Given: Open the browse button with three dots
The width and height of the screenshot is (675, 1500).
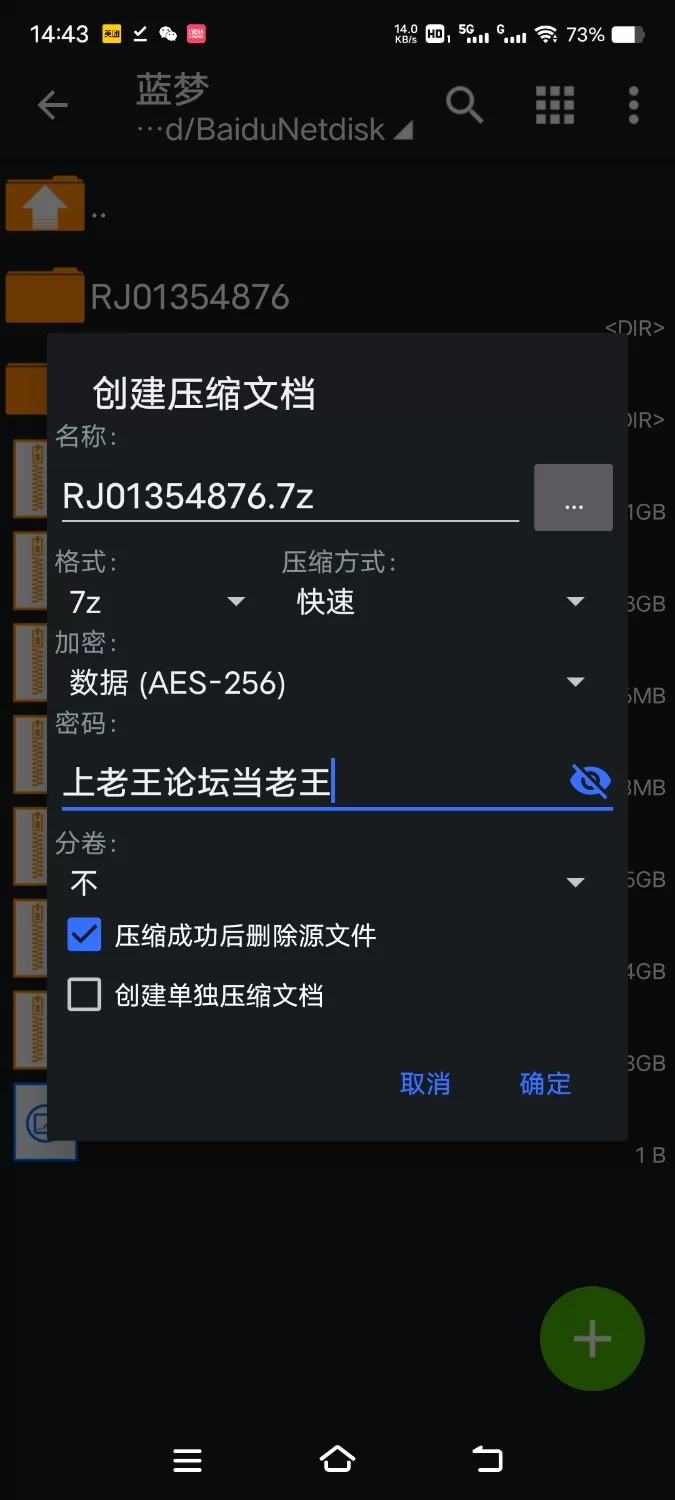Looking at the screenshot, I should coord(573,498).
